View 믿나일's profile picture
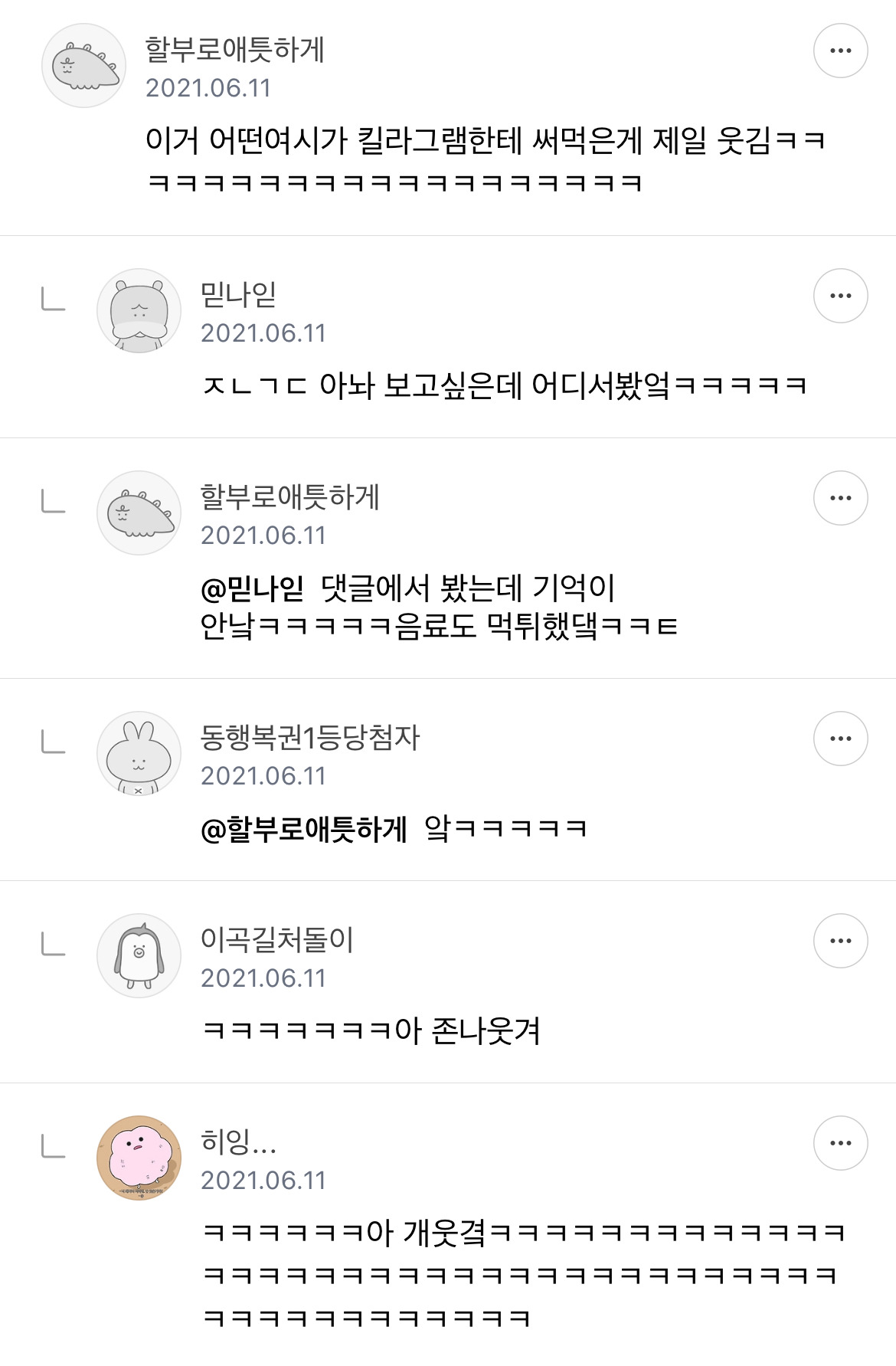 click(139, 311)
